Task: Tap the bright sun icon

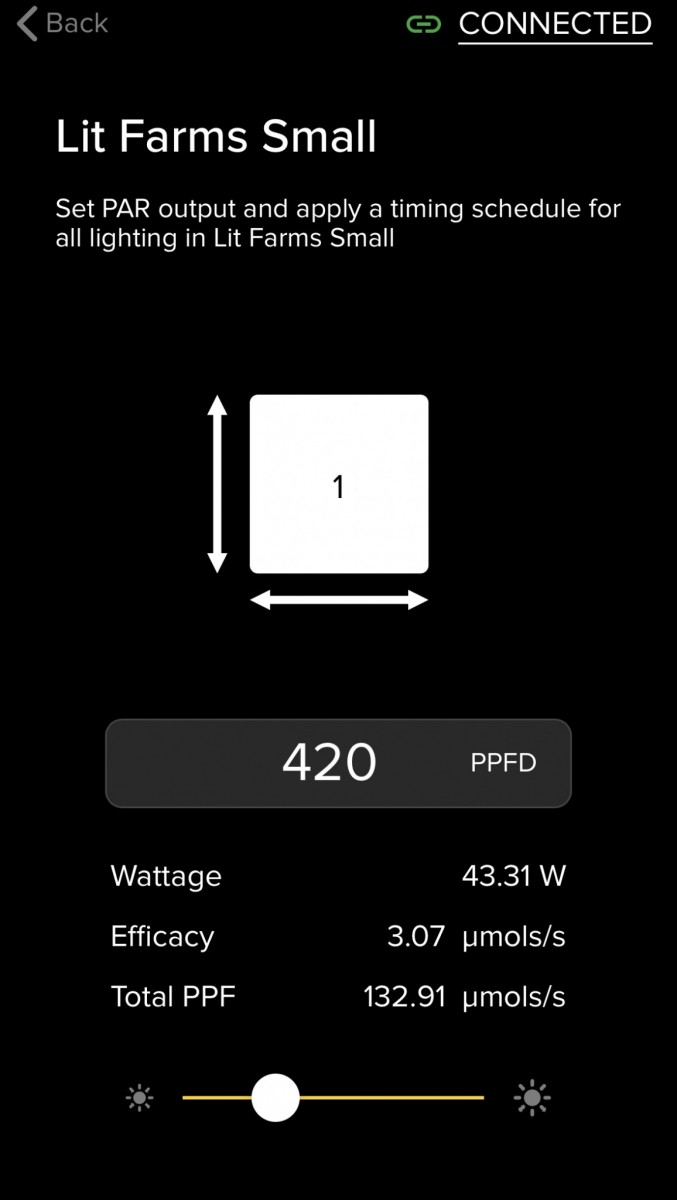Action: (532, 1098)
